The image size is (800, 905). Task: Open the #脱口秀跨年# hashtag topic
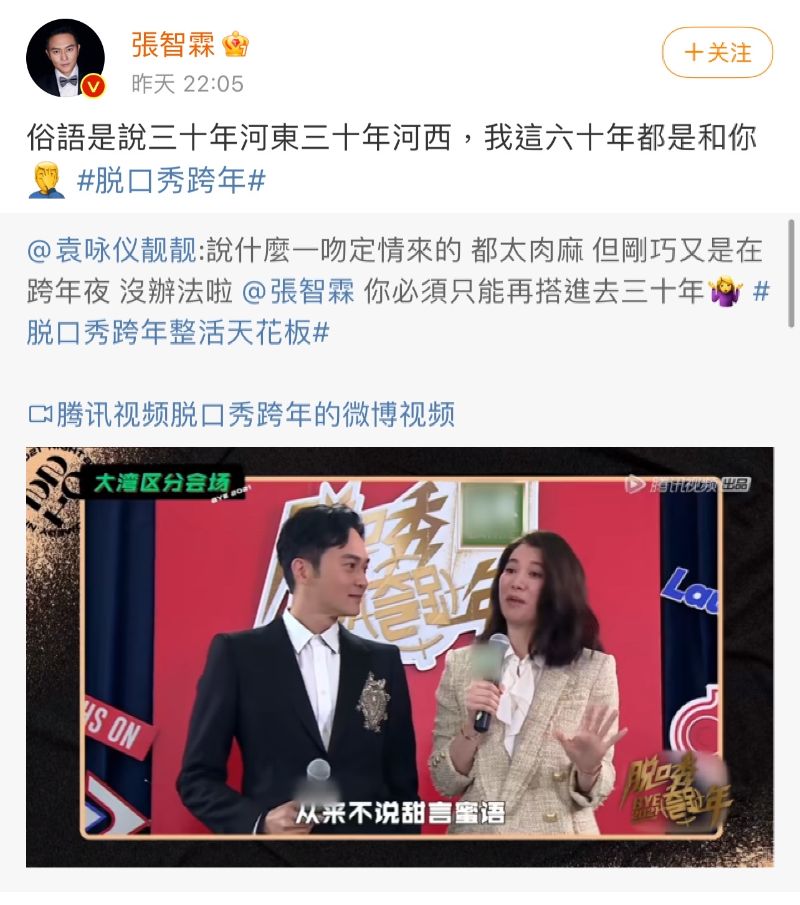[171, 182]
